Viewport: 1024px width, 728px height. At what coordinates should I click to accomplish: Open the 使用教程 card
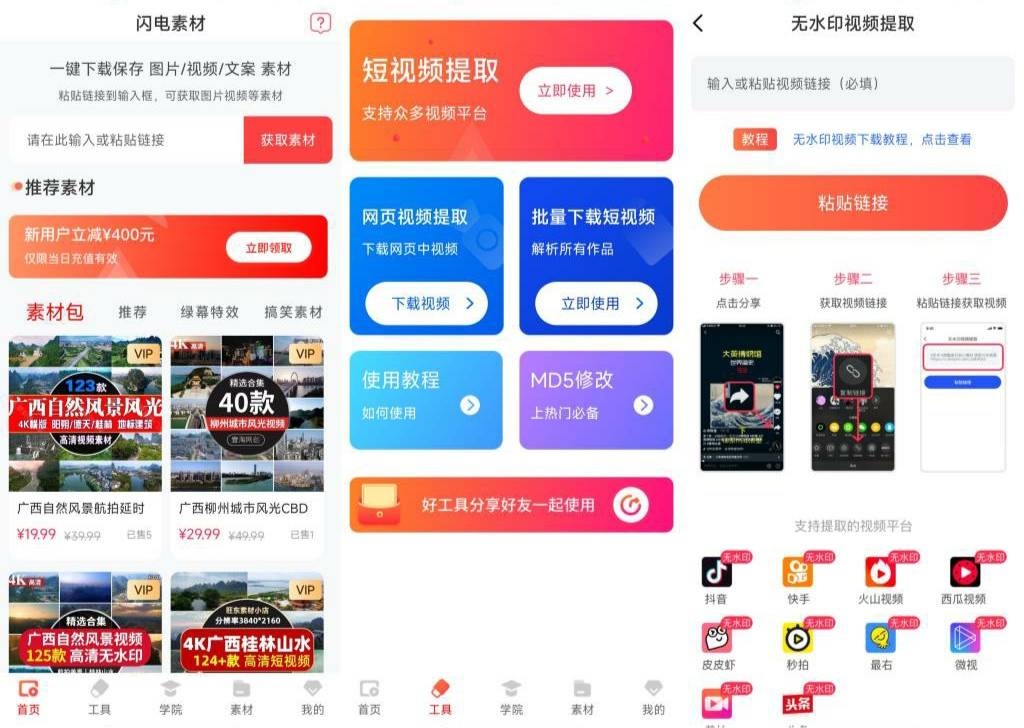426,394
